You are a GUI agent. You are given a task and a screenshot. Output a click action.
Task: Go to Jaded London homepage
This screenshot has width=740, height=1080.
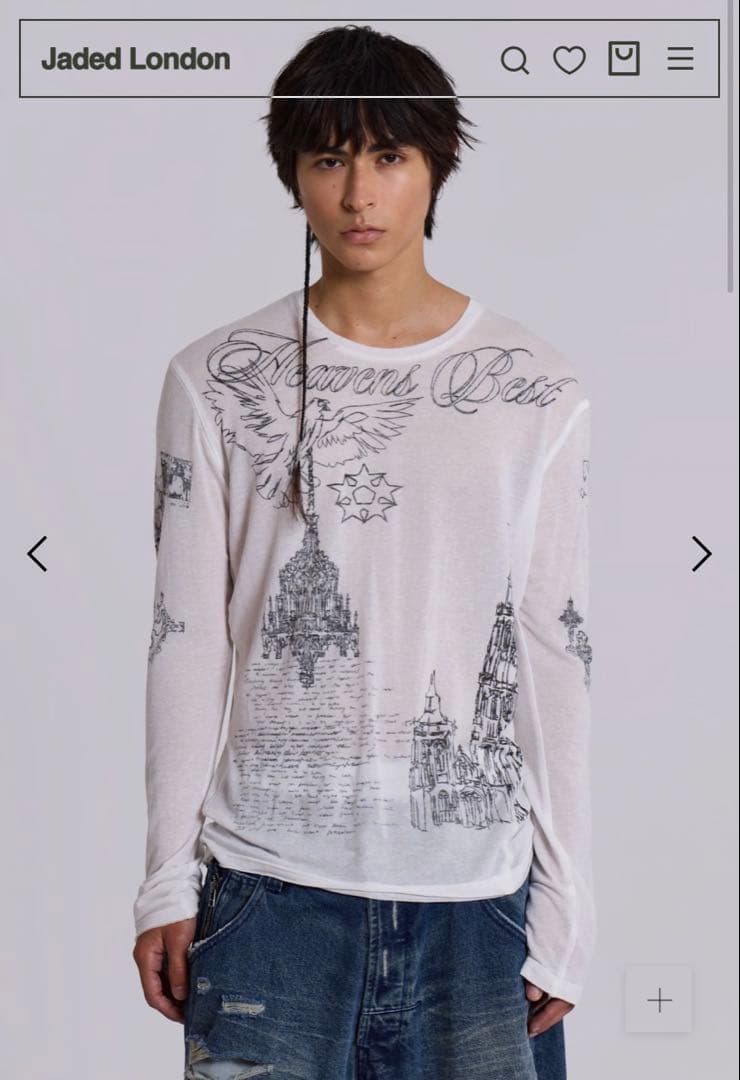(x=136, y=59)
